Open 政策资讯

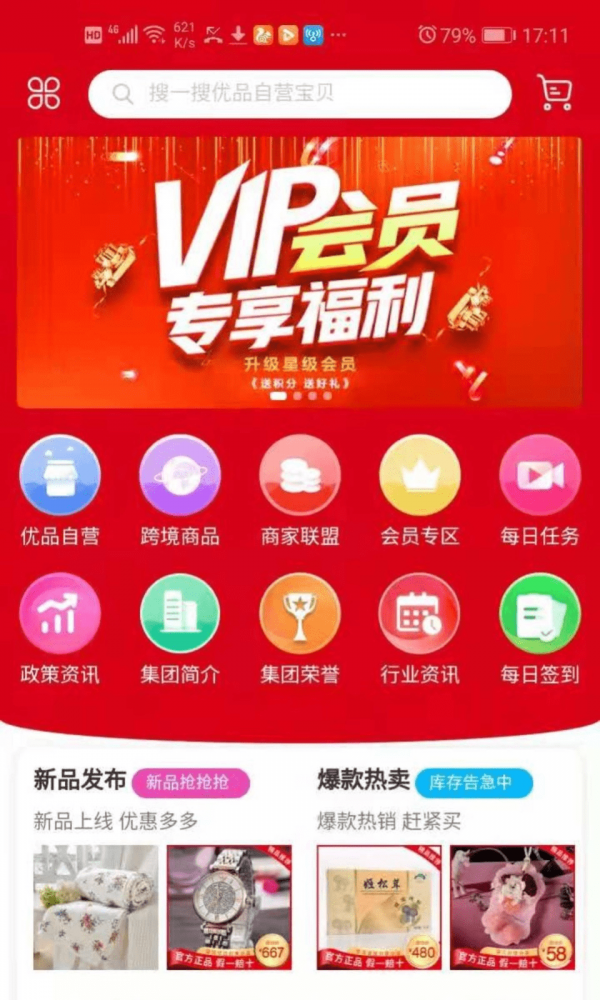point(60,614)
